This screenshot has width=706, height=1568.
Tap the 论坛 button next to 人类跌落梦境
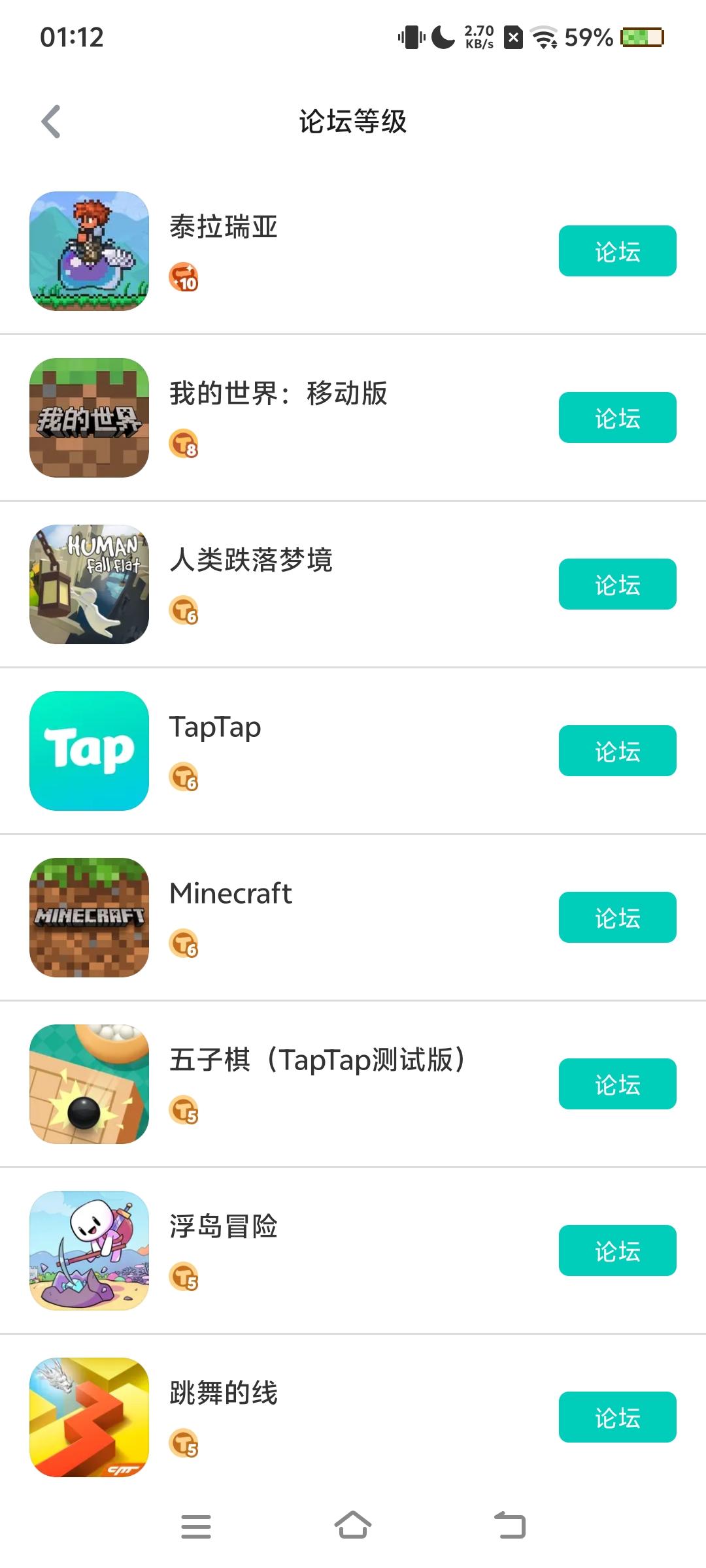tap(617, 584)
